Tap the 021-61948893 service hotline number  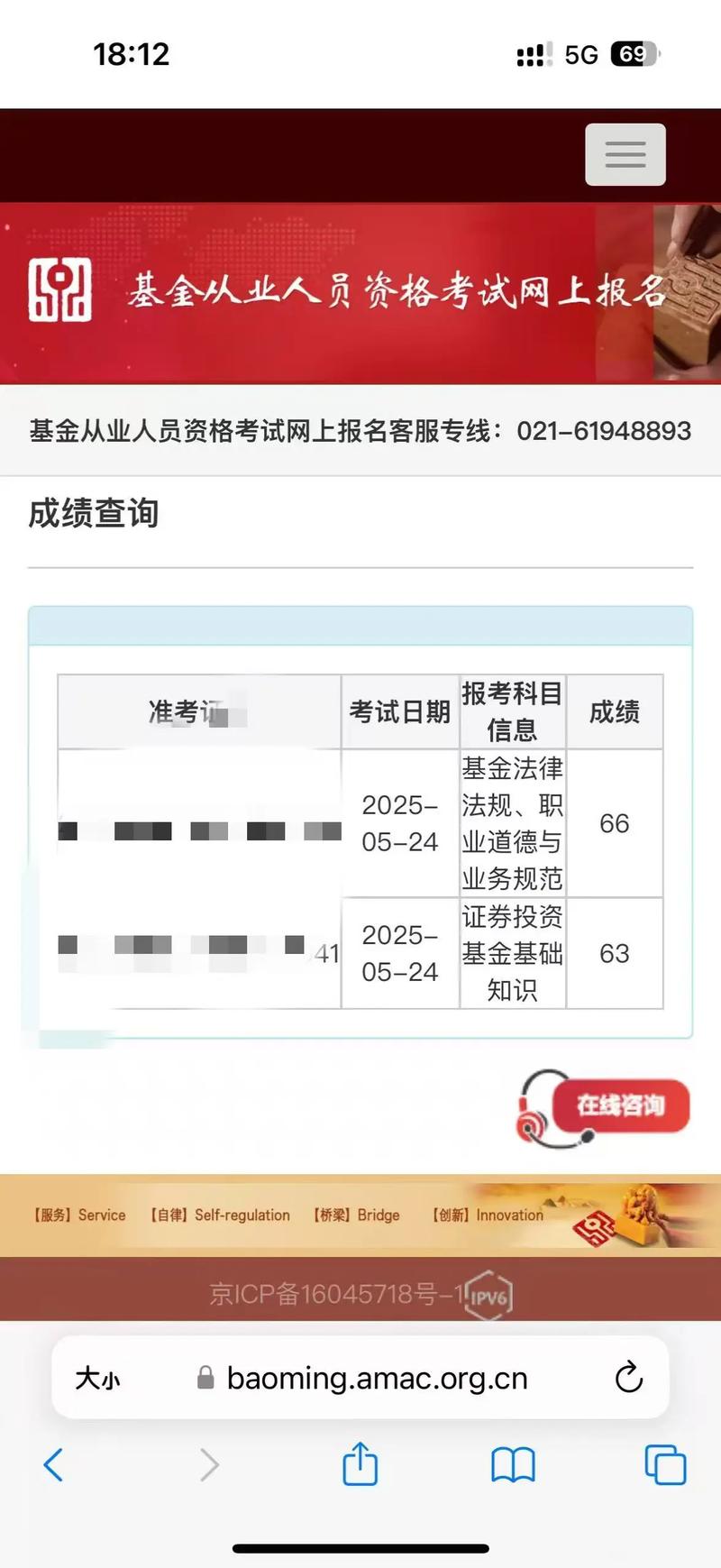pyautogui.click(x=602, y=431)
